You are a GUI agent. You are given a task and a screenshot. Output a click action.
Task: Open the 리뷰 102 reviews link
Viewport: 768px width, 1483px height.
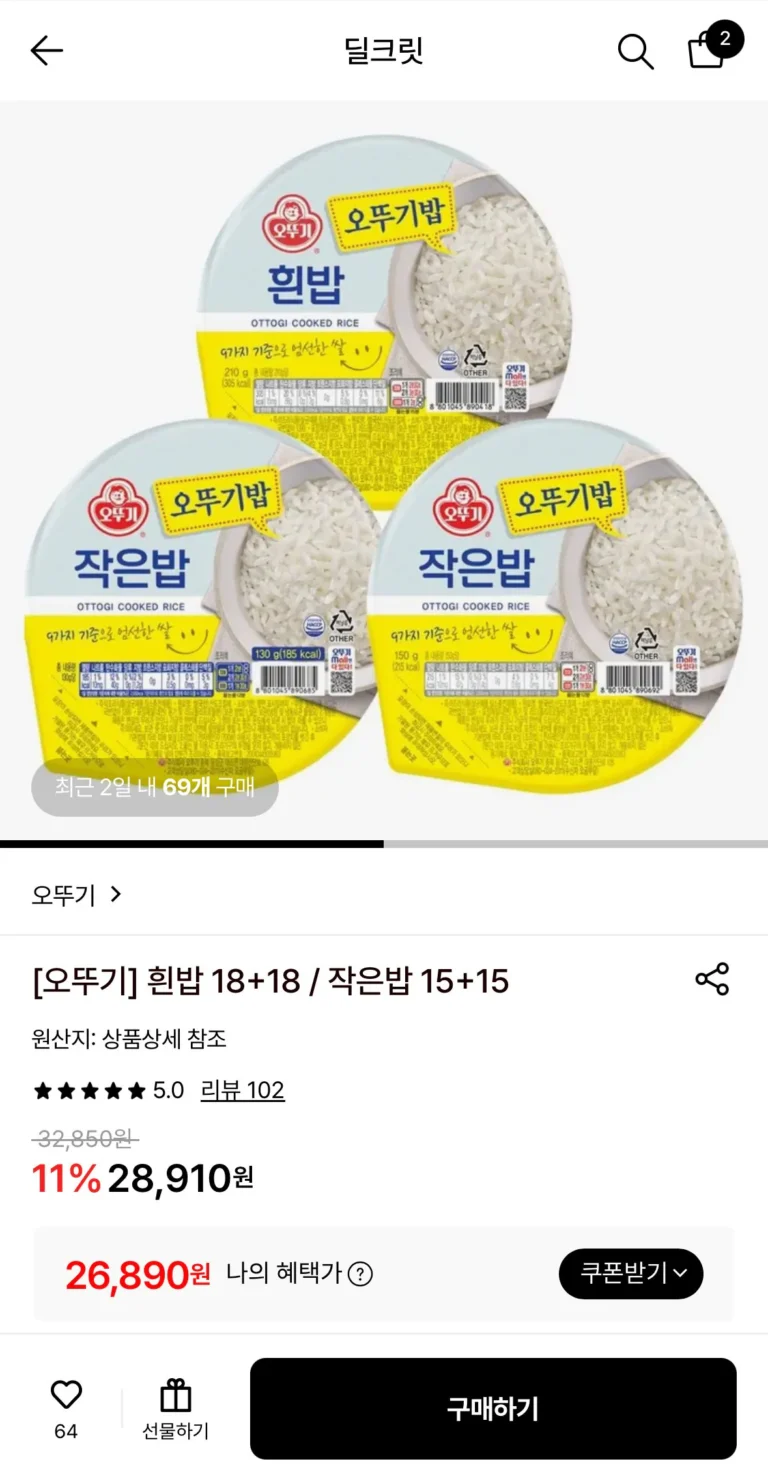[242, 1090]
